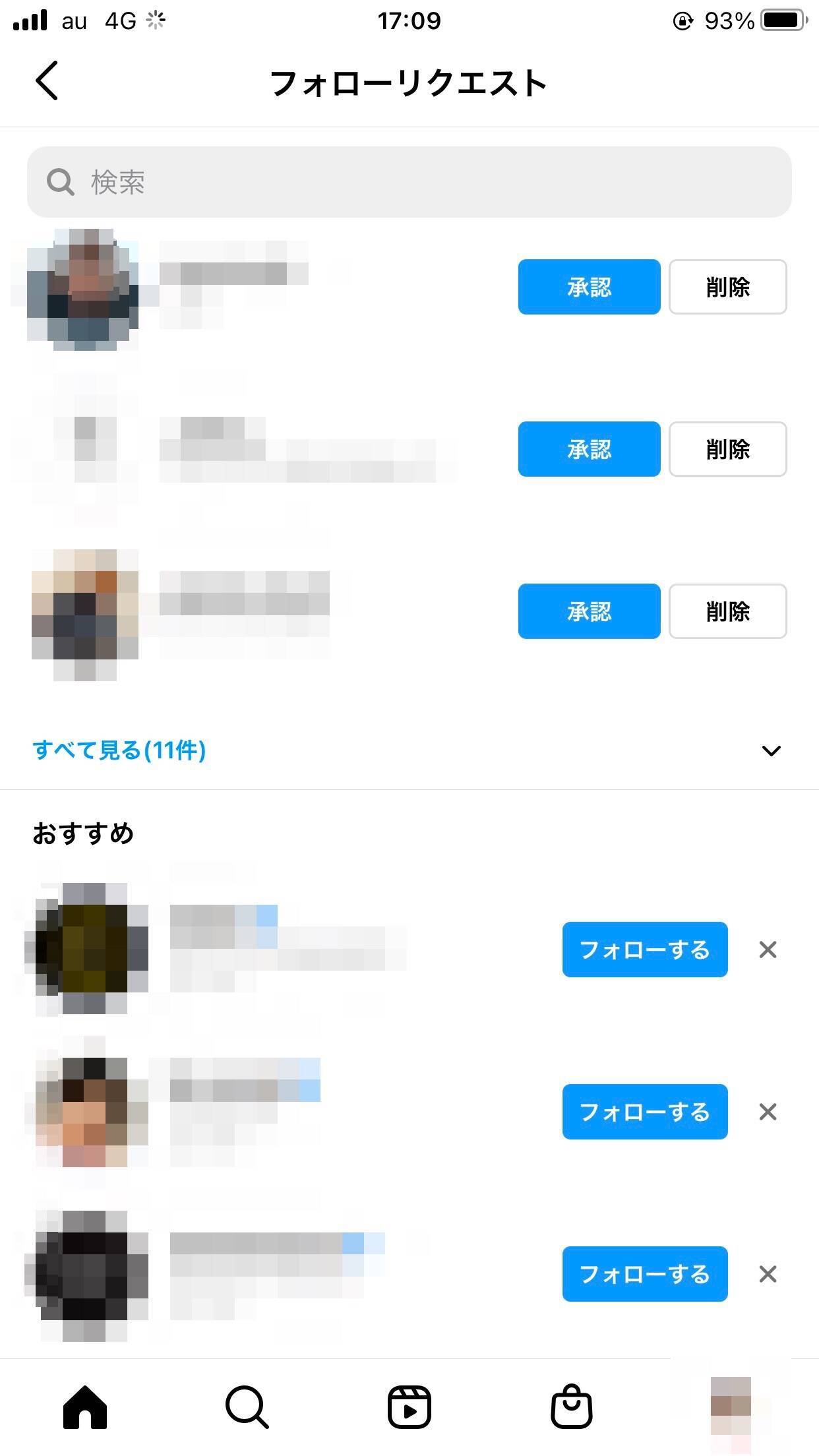Dismiss the third suggested account

pos(768,1274)
